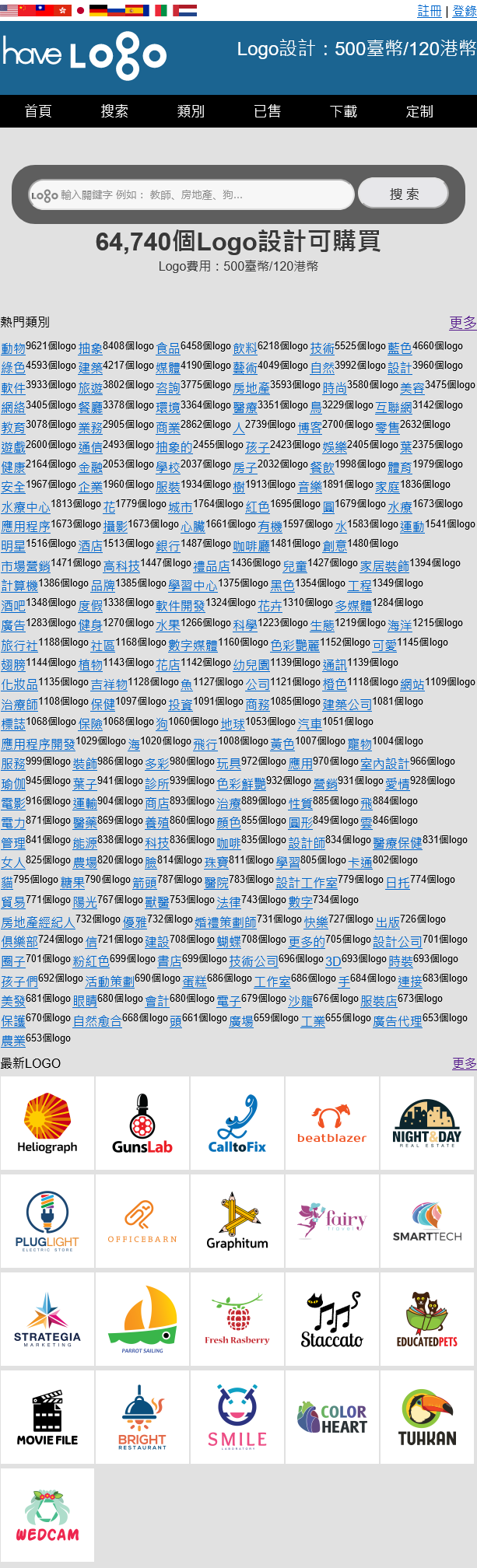This screenshot has height=1568, width=477.
Task: Open the 已售 sold nav item
Action: [267, 111]
